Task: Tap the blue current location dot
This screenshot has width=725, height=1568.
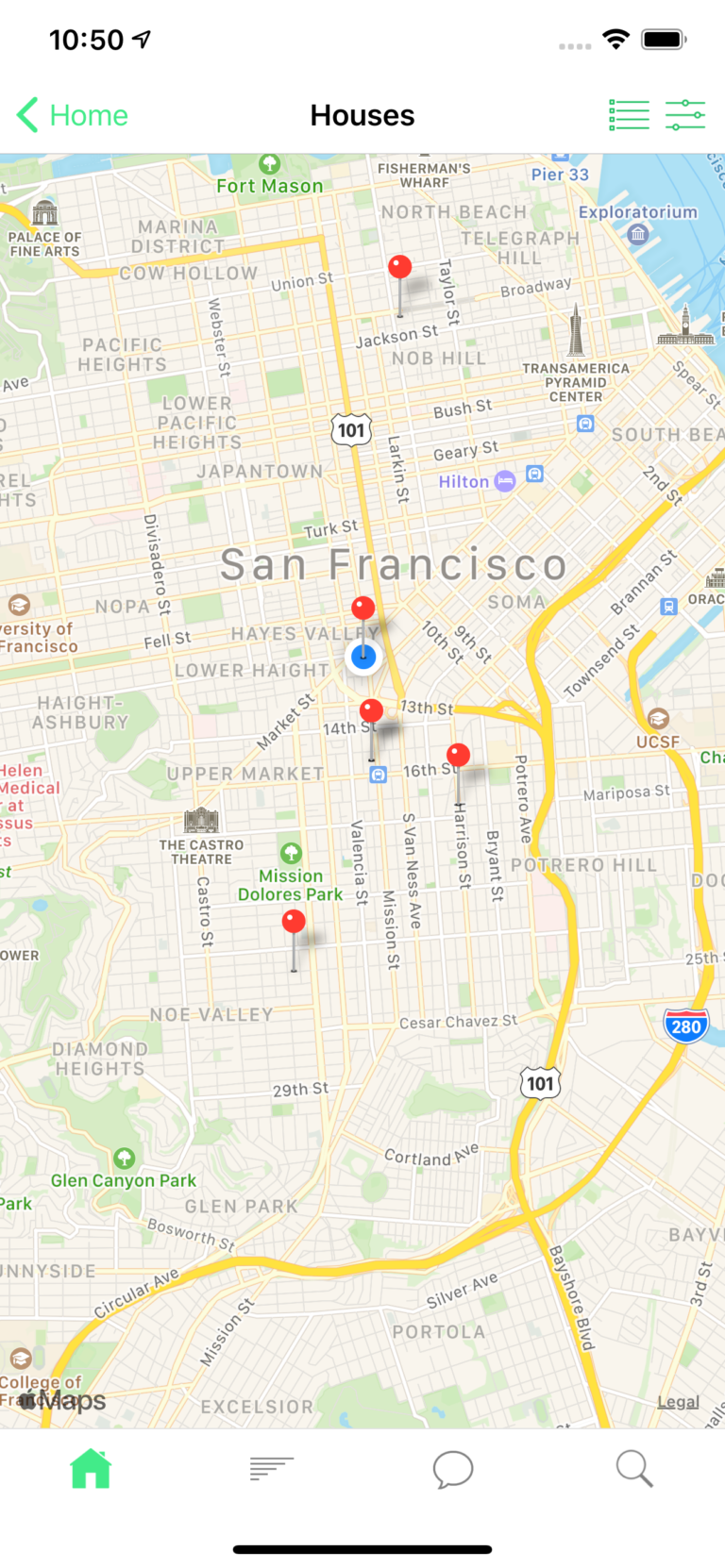Action: [x=363, y=657]
